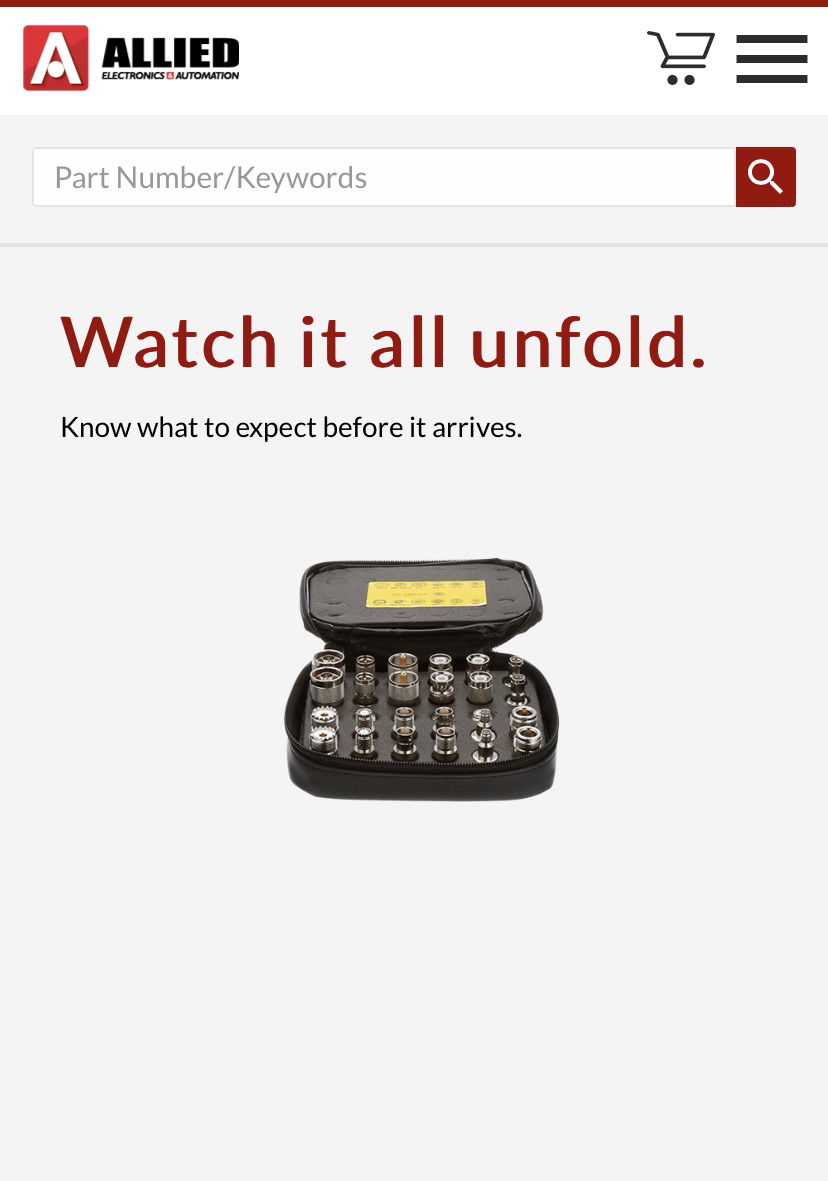
Task: Go to the Allied Electronics home logo
Action: (131, 58)
